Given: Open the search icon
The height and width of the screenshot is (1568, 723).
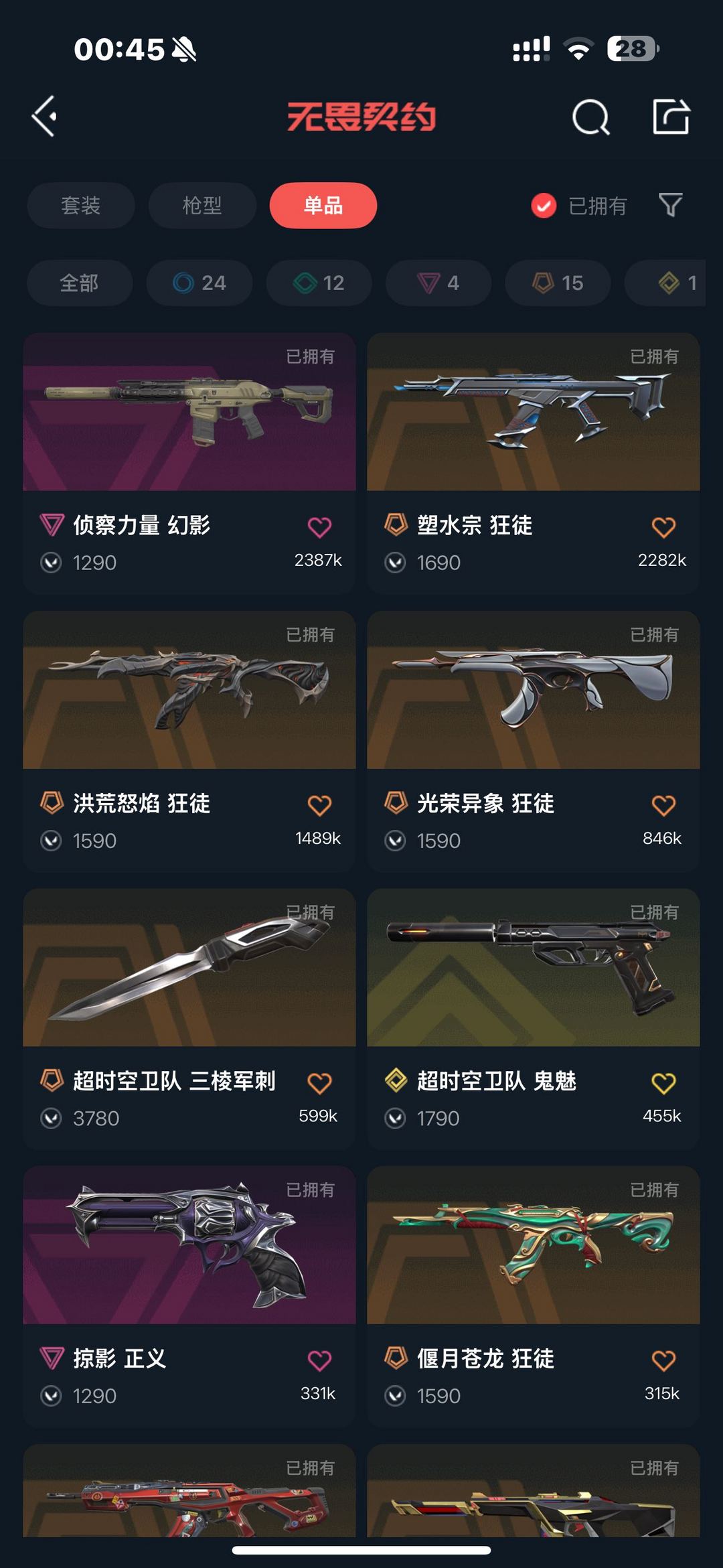Looking at the screenshot, I should point(591,117).
